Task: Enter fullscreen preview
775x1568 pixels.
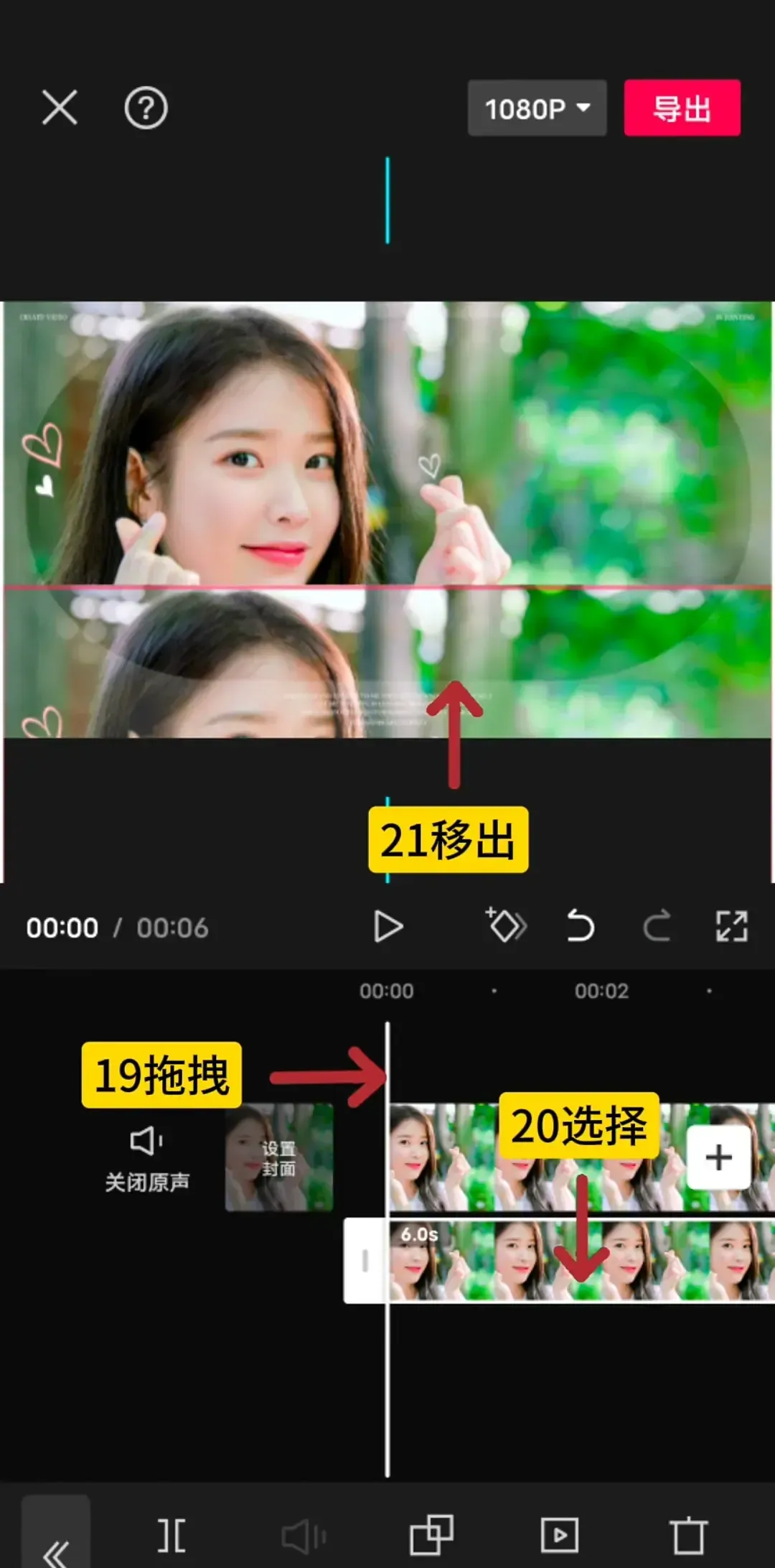Action: (731, 925)
